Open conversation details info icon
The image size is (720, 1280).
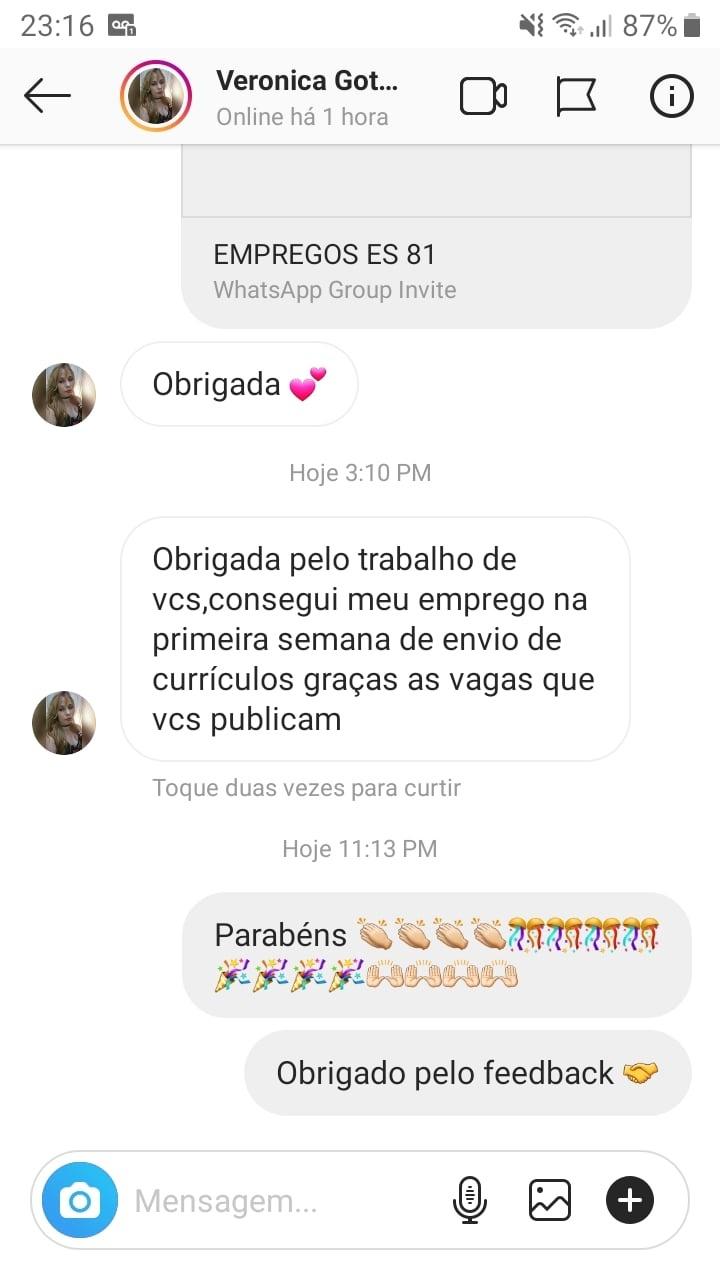[671, 97]
